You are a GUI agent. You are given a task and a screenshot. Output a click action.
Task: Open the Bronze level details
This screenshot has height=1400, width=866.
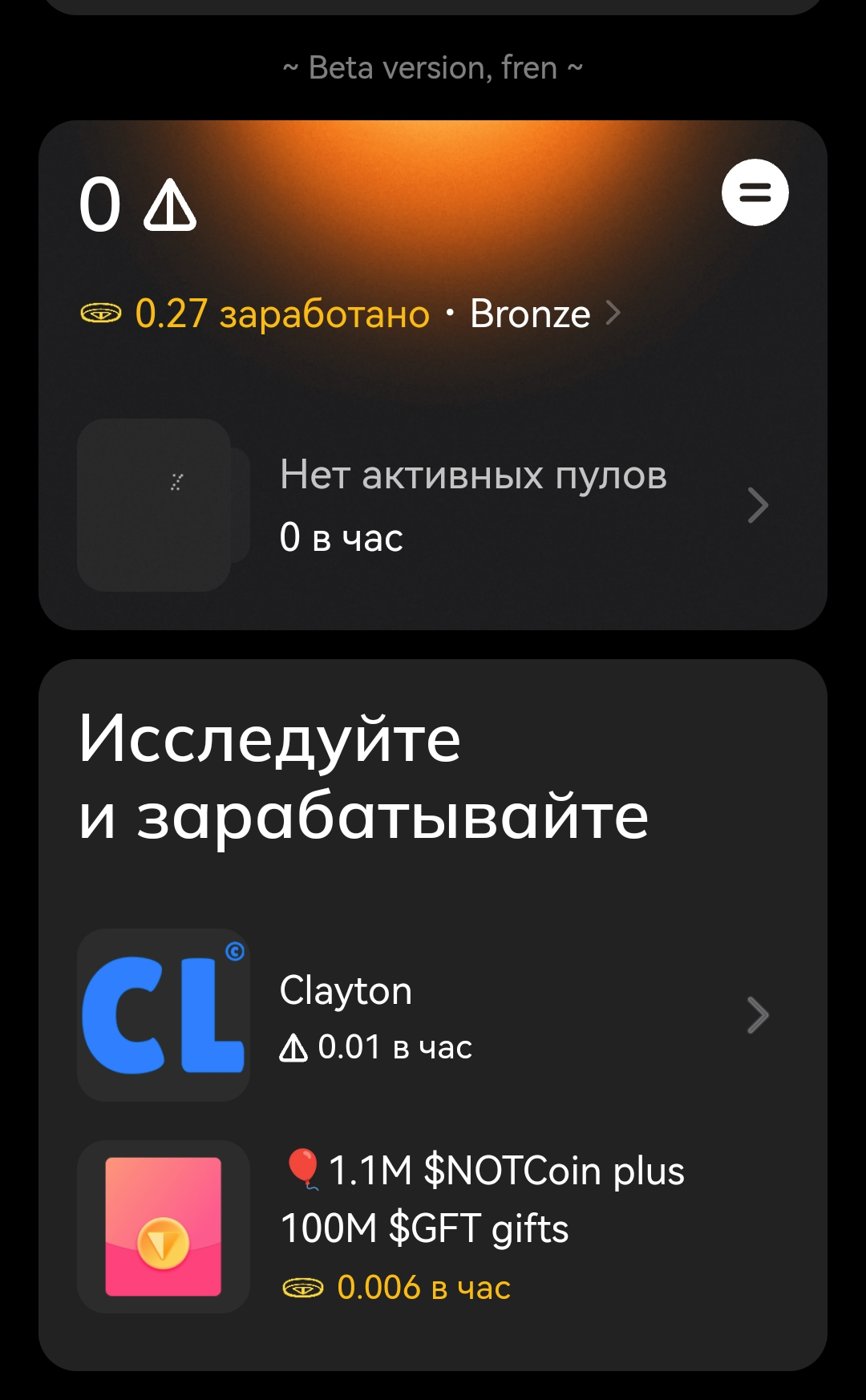544,314
